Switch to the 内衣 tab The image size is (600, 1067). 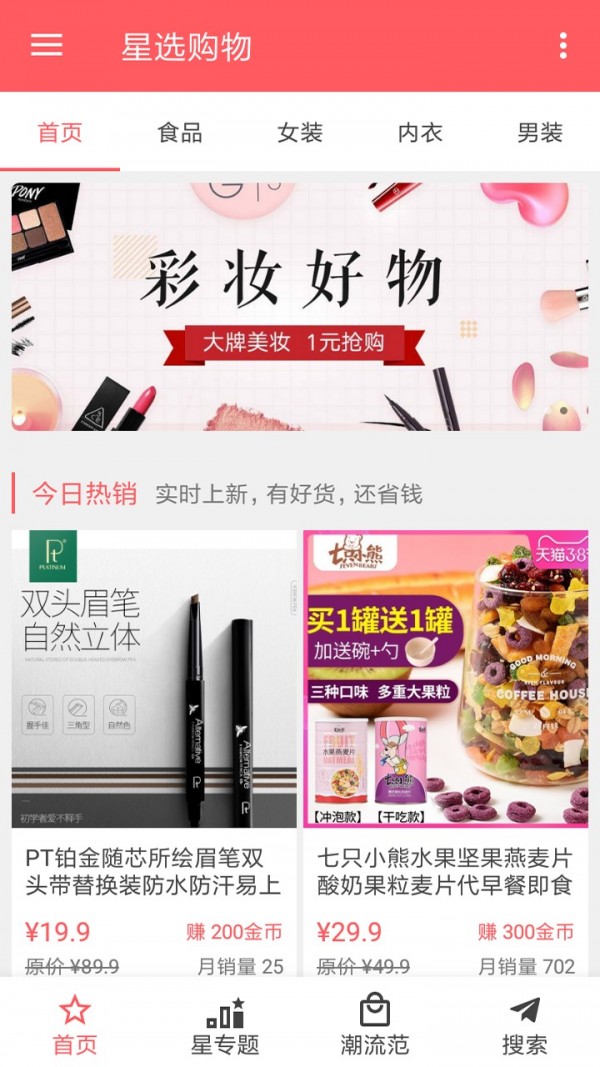pos(420,133)
